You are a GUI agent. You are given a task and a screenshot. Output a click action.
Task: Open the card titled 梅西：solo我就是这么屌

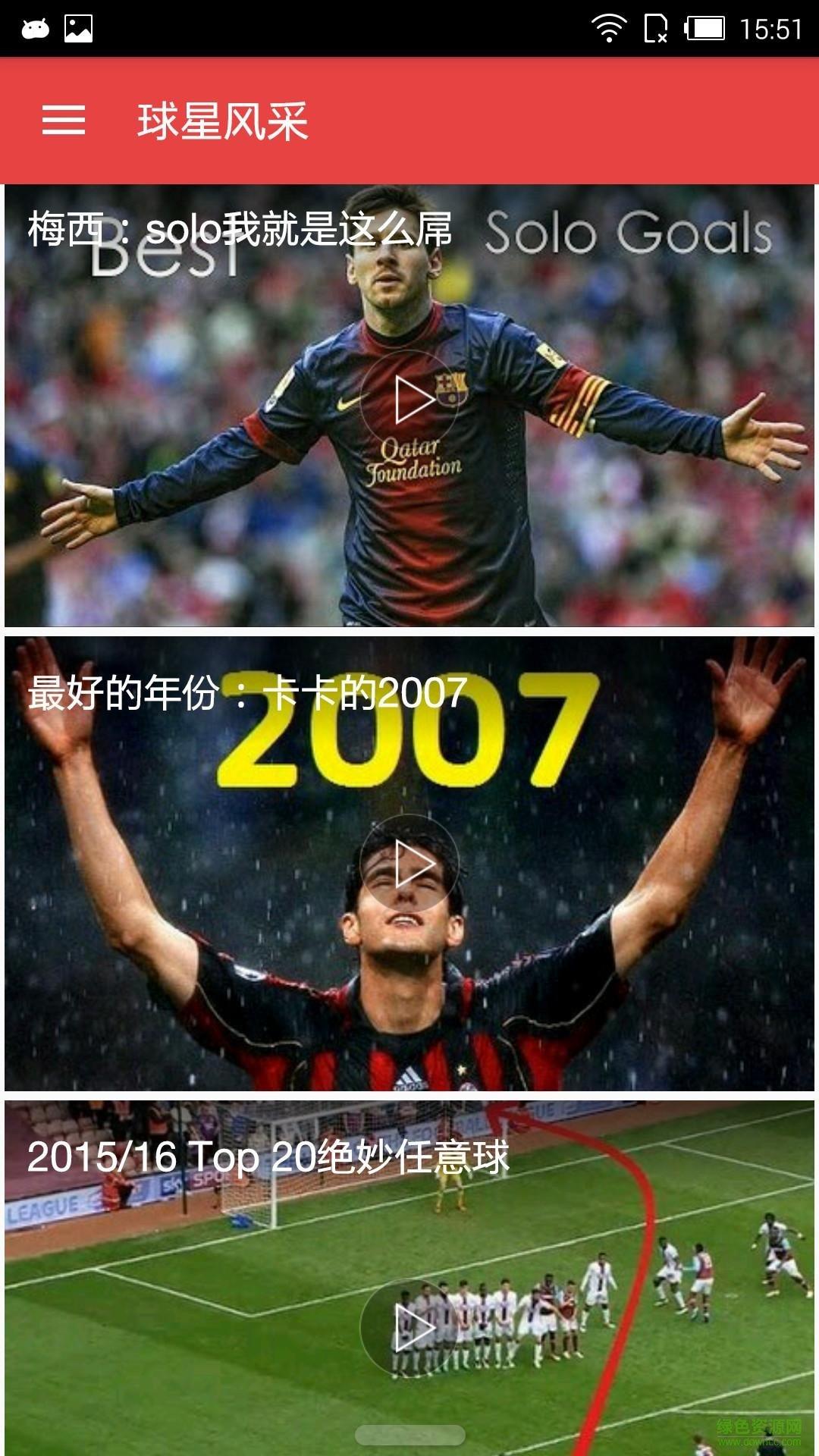[240, 229]
